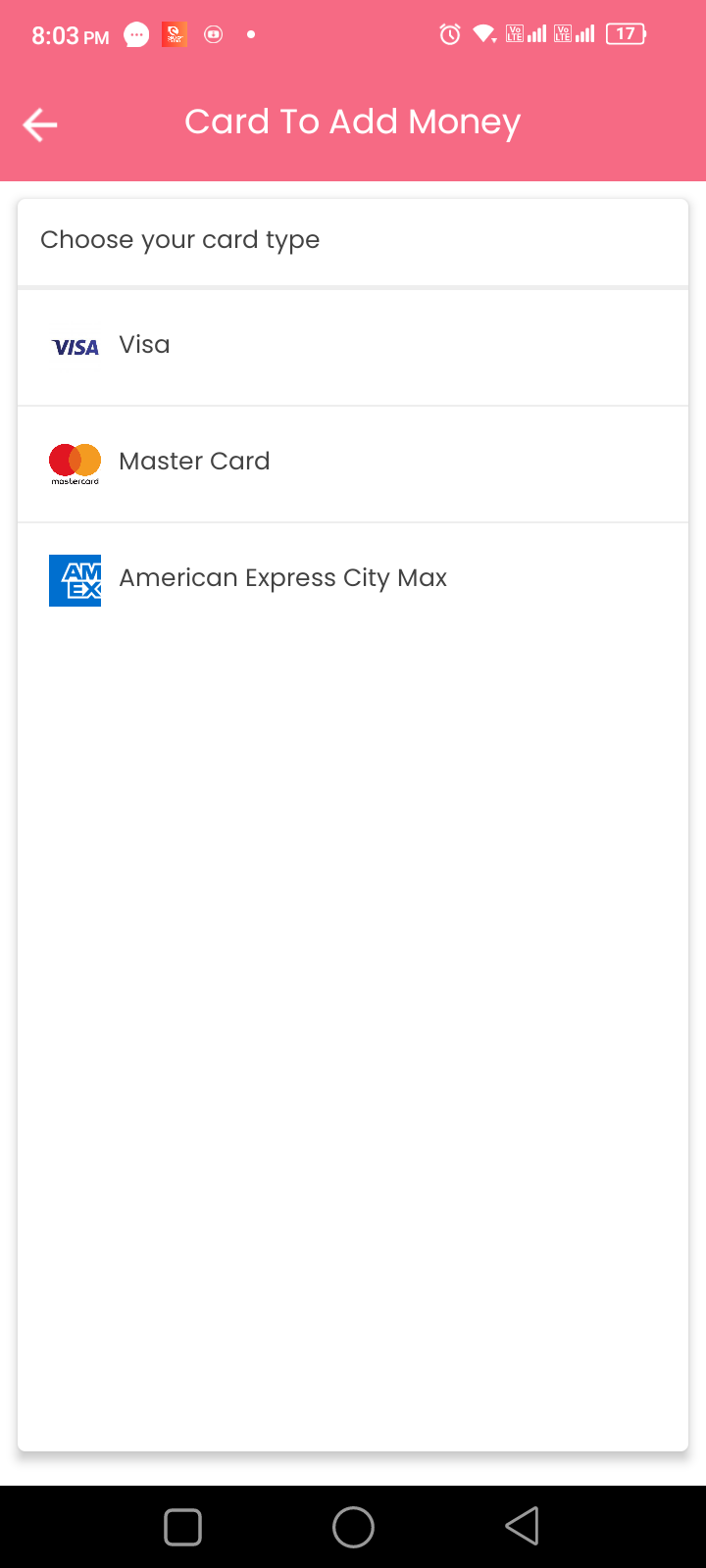Image resolution: width=706 pixels, height=1568 pixels.
Task: Tap the Wi-Fi icon in status bar
Action: pos(482,33)
